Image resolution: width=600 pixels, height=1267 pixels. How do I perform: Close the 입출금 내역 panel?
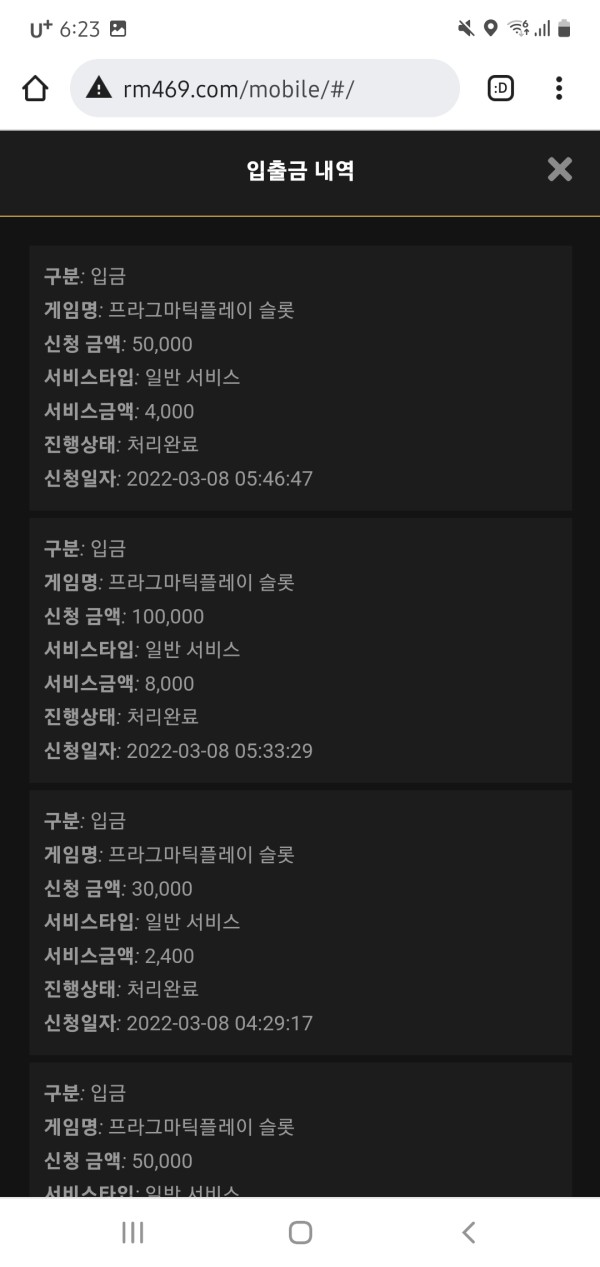[x=559, y=170]
